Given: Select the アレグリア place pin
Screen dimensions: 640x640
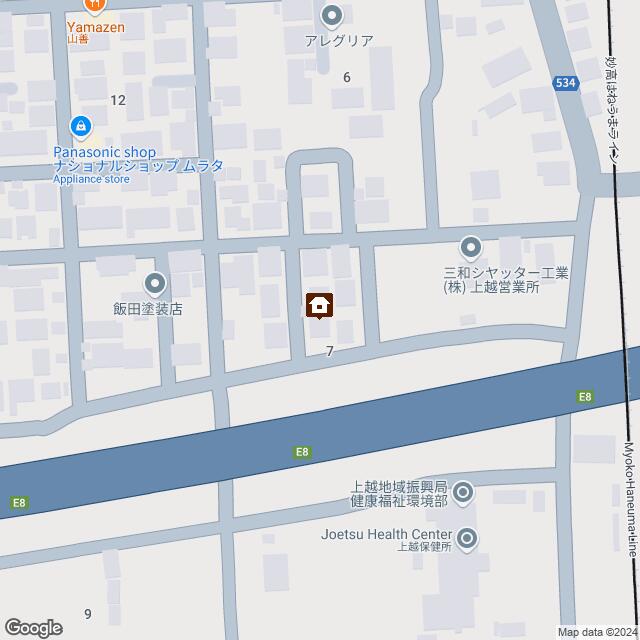Looking at the screenshot, I should pos(333,15).
